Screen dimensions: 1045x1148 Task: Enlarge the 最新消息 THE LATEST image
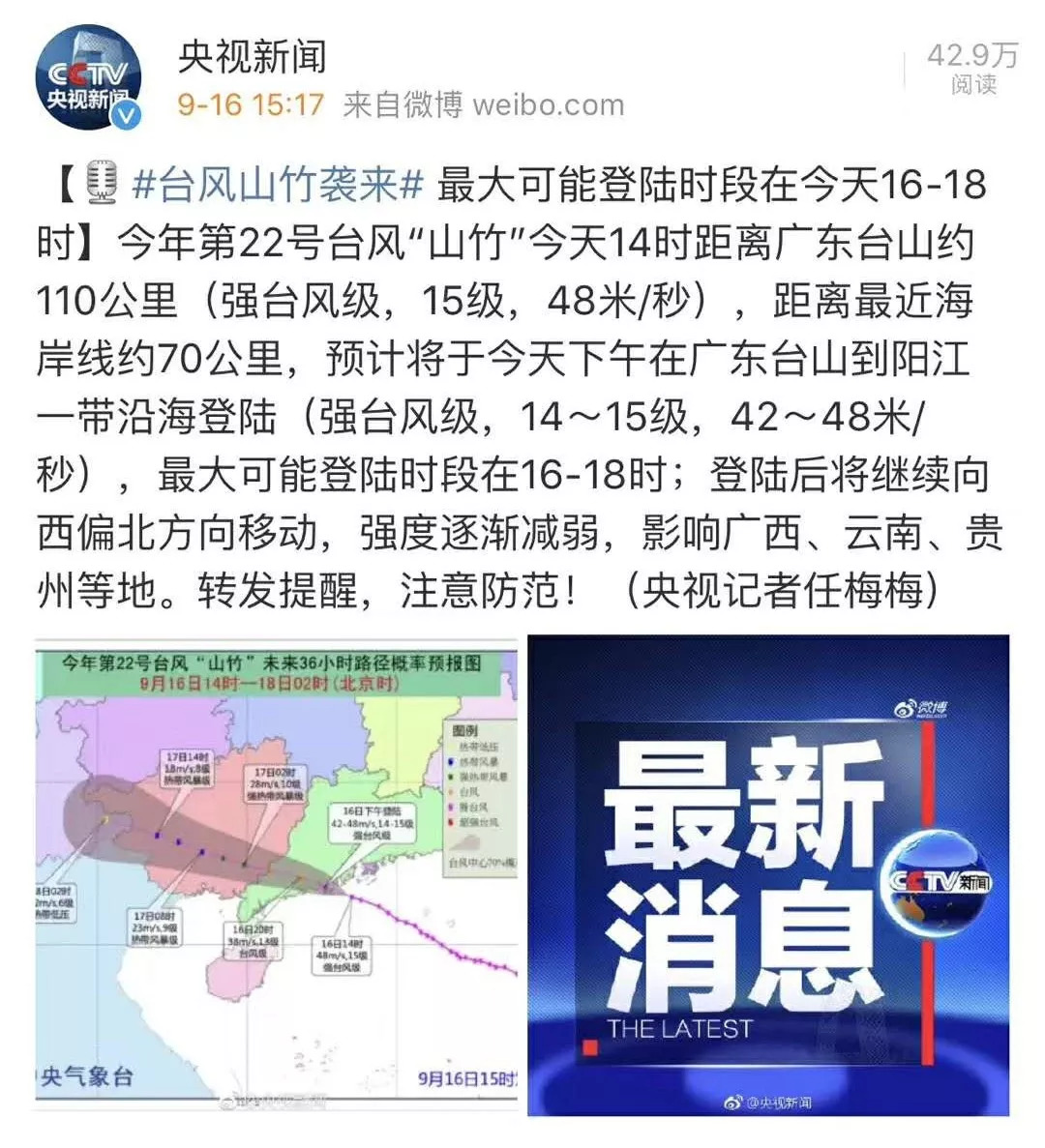pyautogui.click(x=768, y=874)
